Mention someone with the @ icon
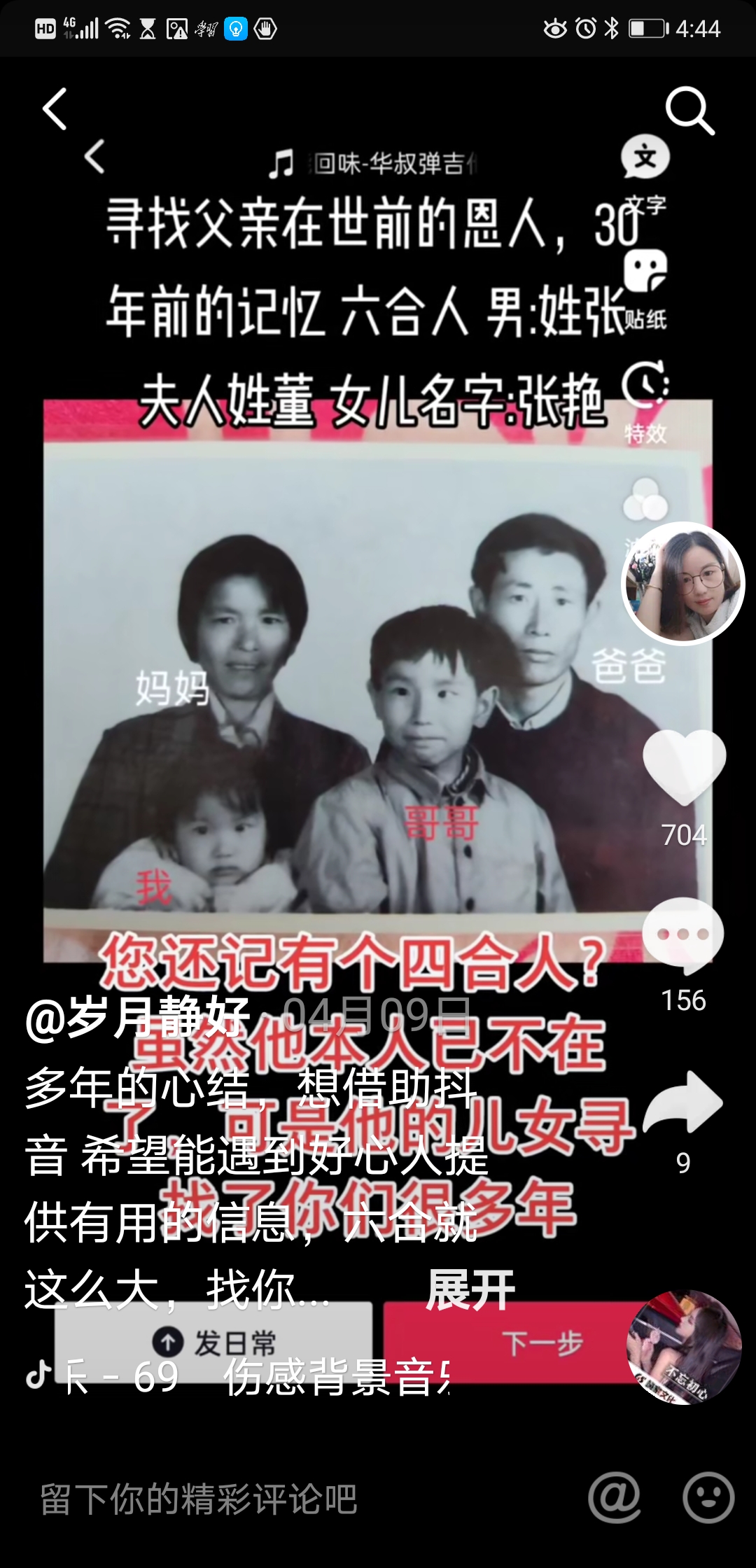 click(x=614, y=1498)
